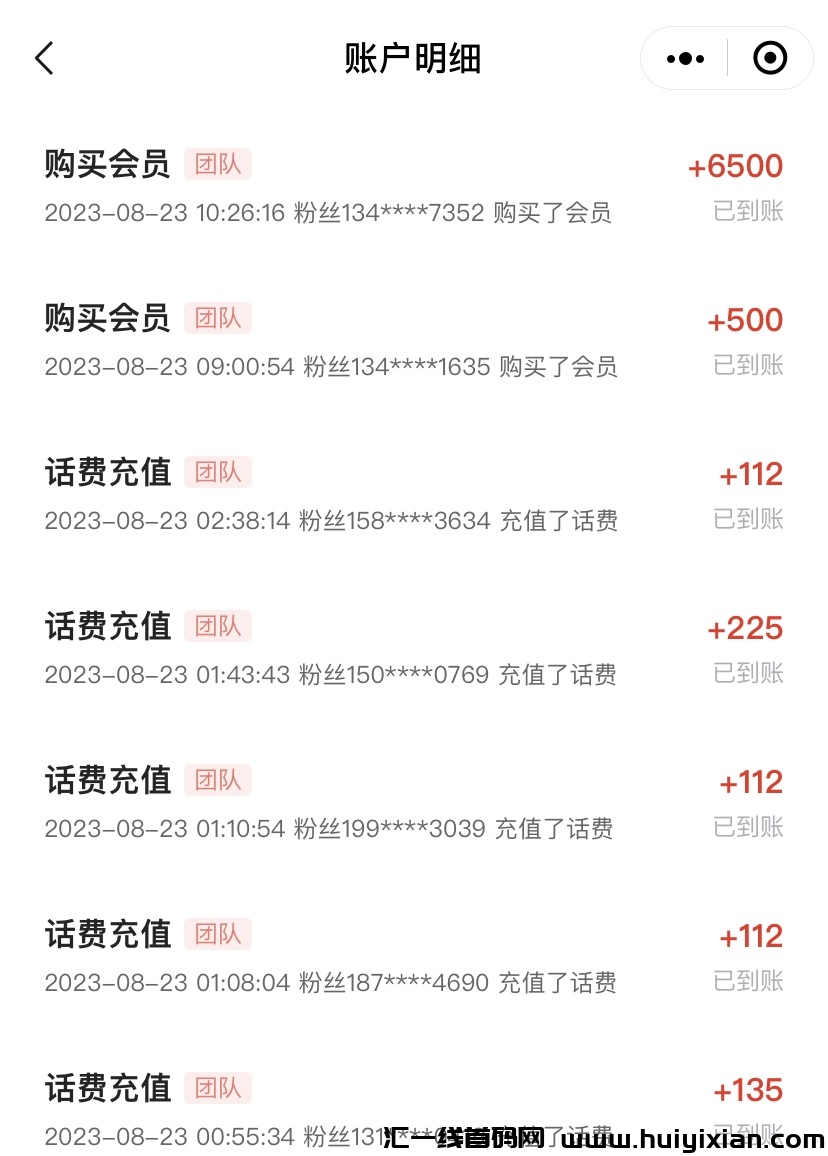828x1156 pixels.
Task: Tap the +6500 amount of the top transaction
Action: [737, 165]
